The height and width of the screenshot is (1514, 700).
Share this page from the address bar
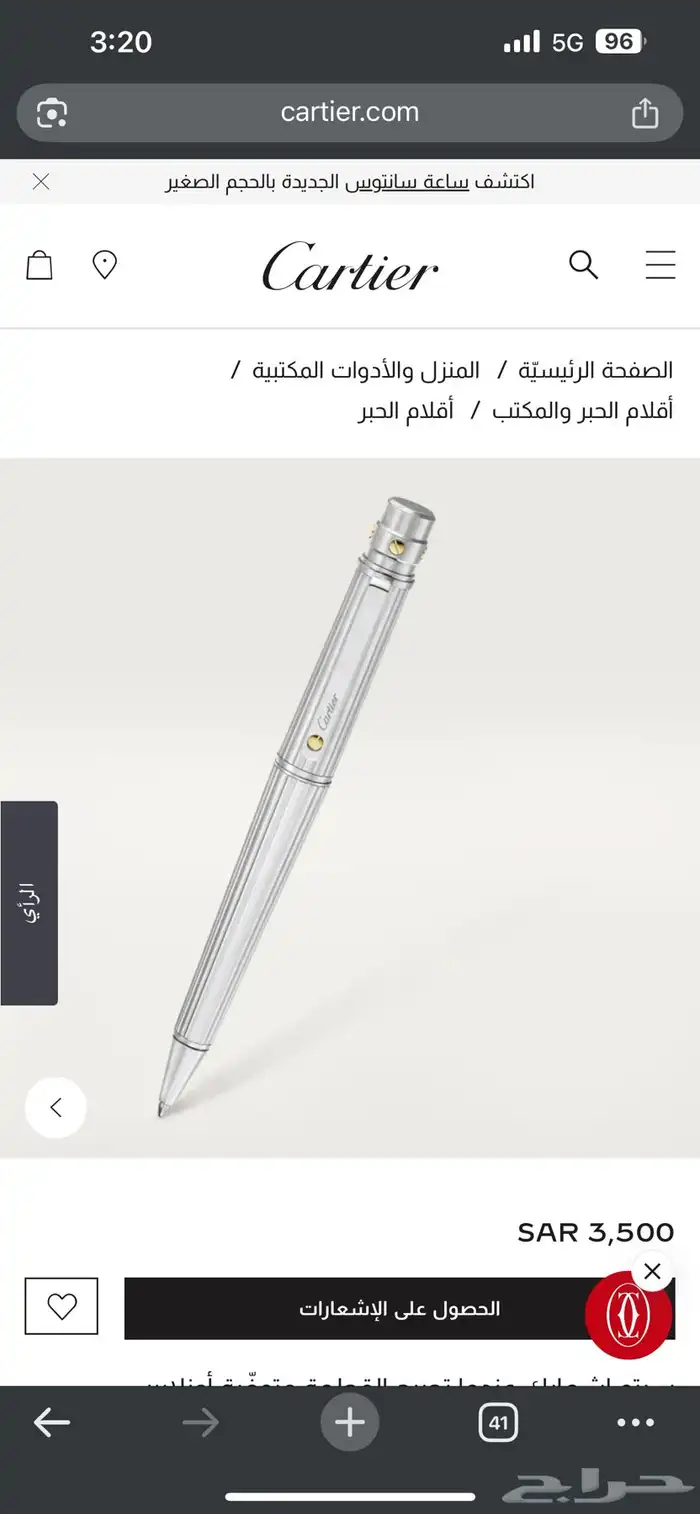(x=645, y=113)
